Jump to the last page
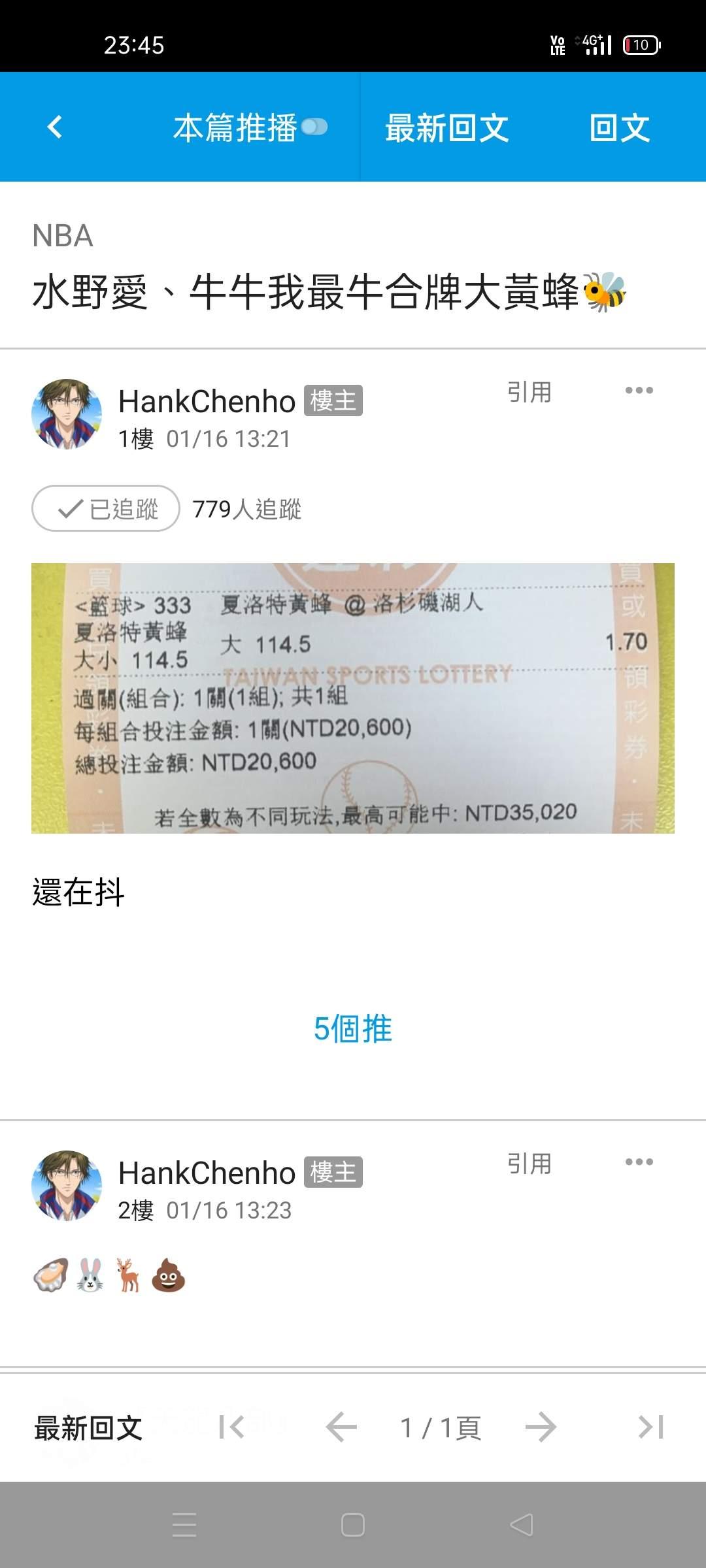 (x=651, y=1428)
